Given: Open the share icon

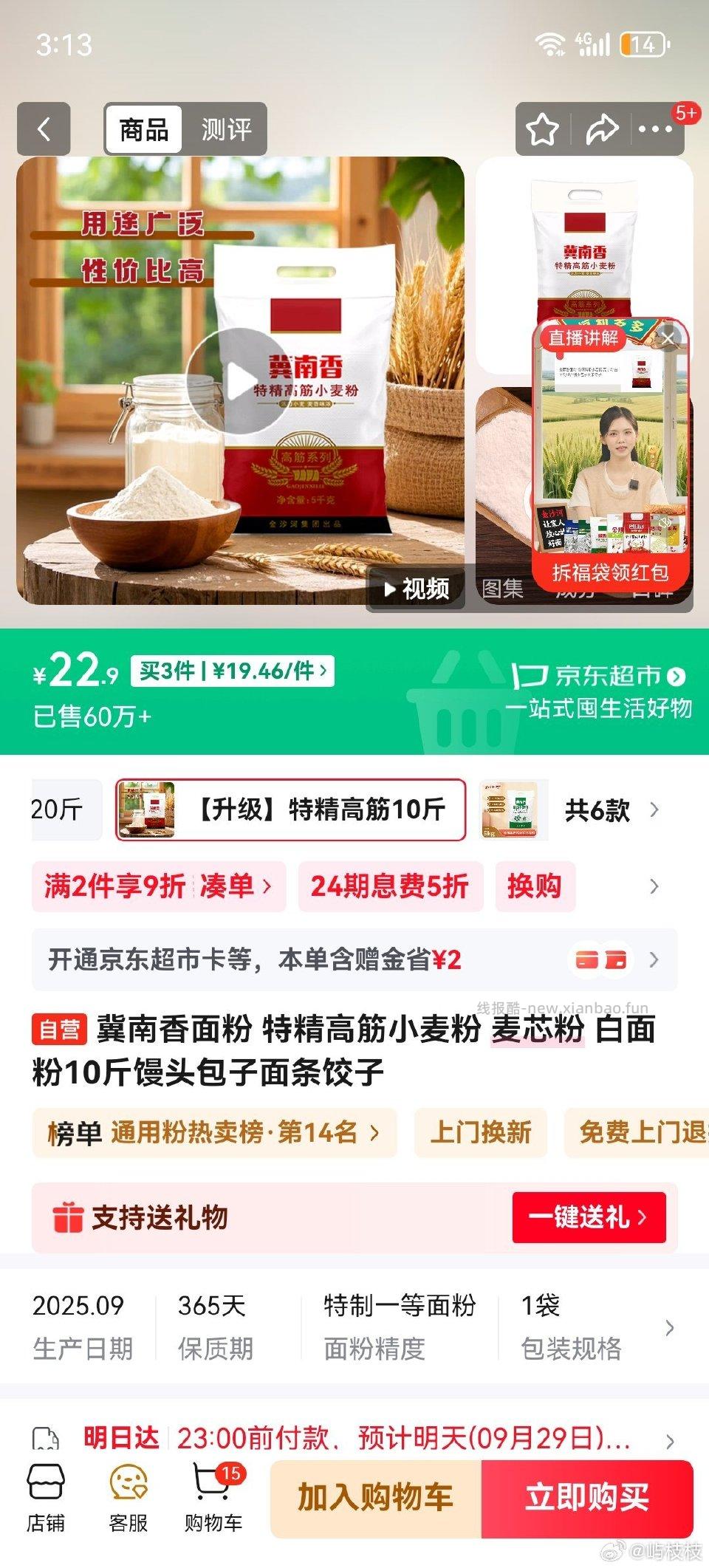Looking at the screenshot, I should [603, 129].
